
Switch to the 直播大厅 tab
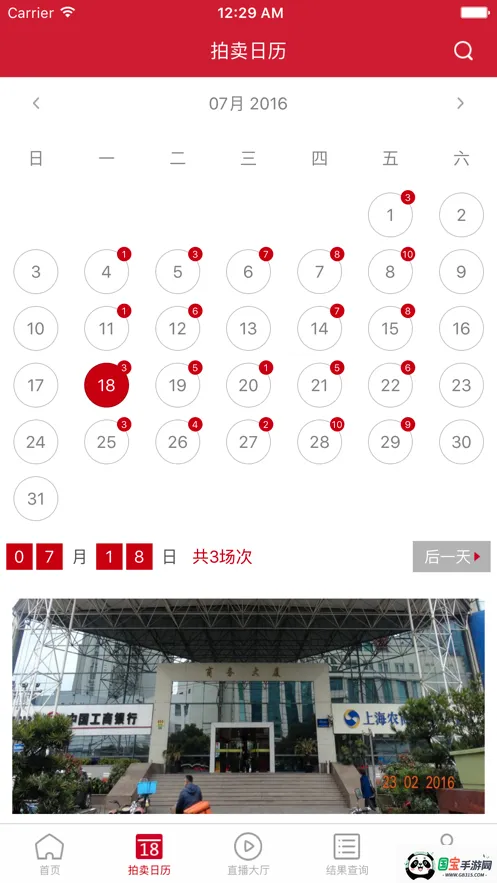pyautogui.click(x=248, y=854)
